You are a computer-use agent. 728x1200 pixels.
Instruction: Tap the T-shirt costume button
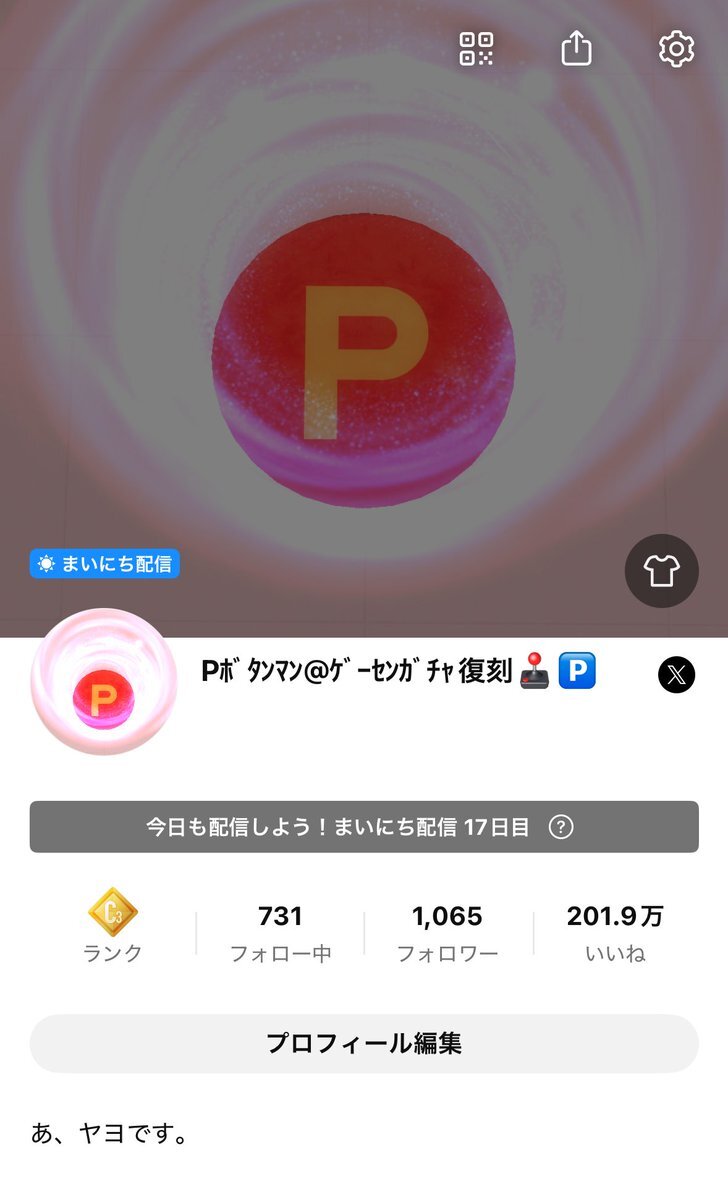(x=661, y=571)
